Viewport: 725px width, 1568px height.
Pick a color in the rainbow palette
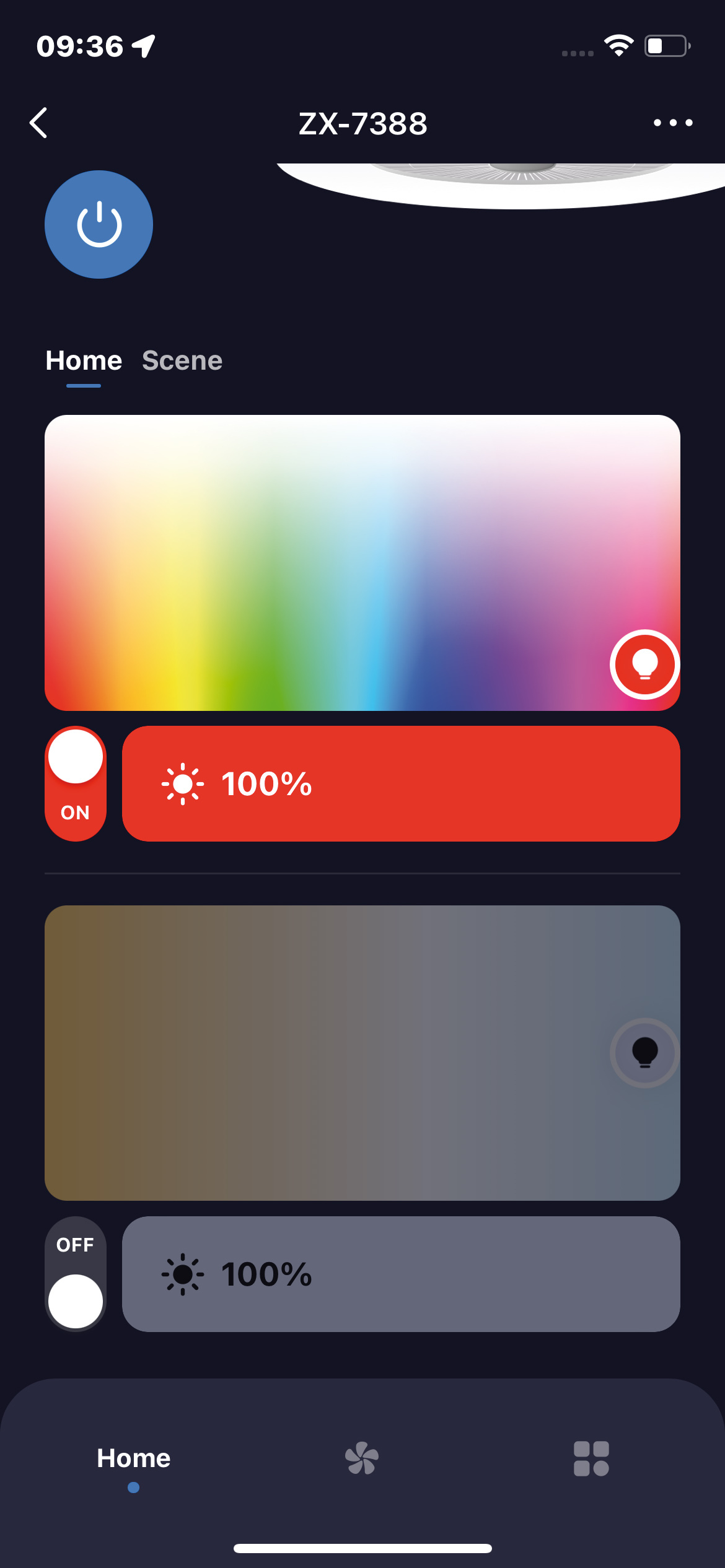(362, 562)
